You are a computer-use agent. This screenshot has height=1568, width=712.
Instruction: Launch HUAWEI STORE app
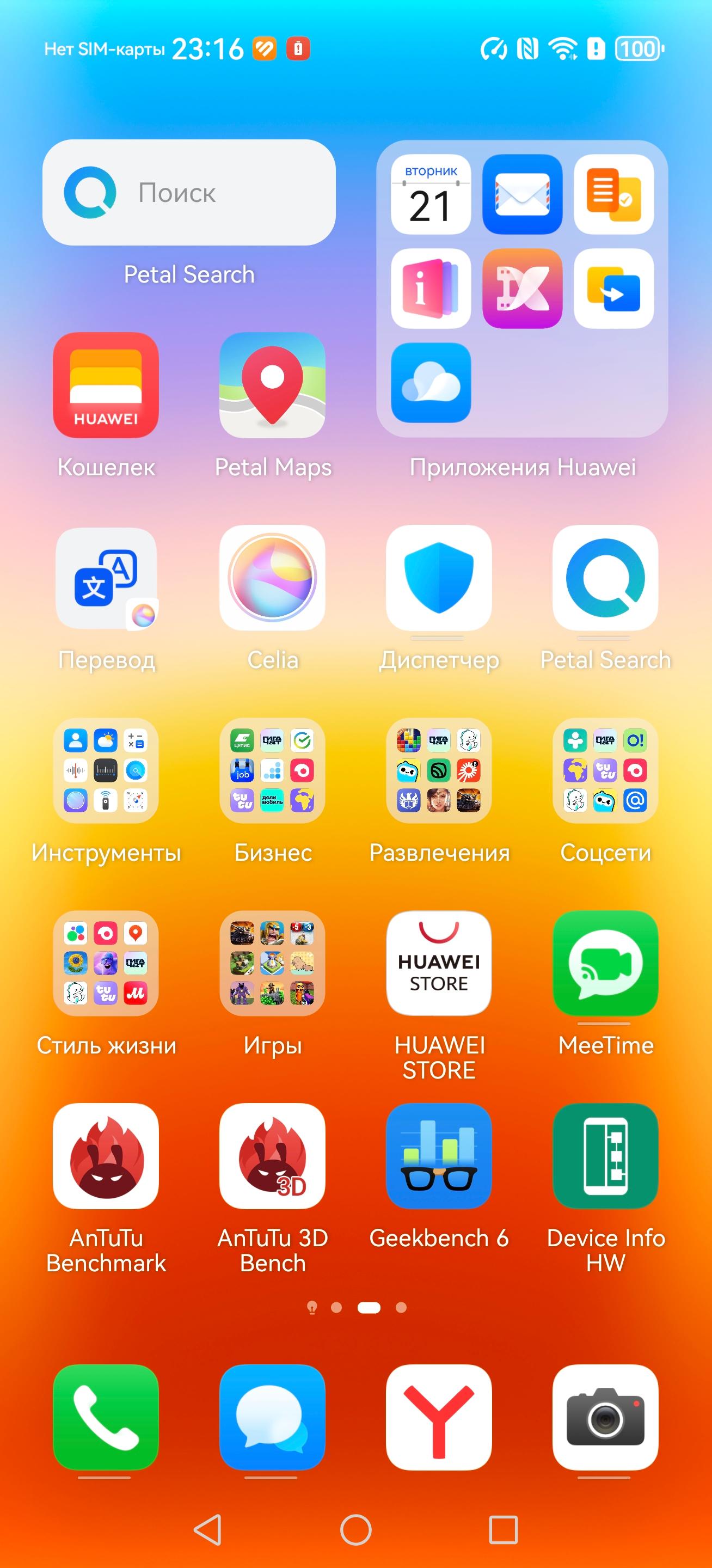point(439,963)
